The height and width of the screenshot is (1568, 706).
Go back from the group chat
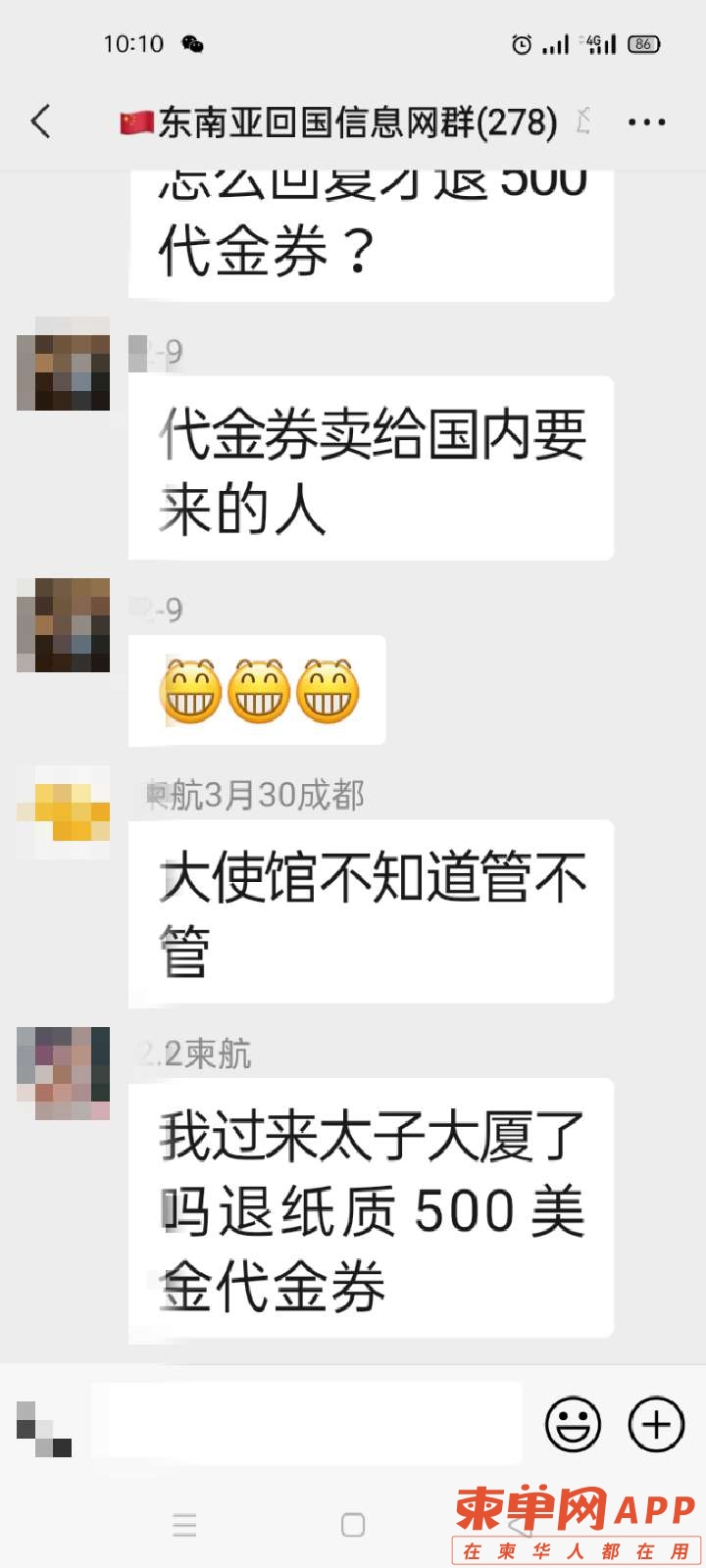tap(41, 122)
